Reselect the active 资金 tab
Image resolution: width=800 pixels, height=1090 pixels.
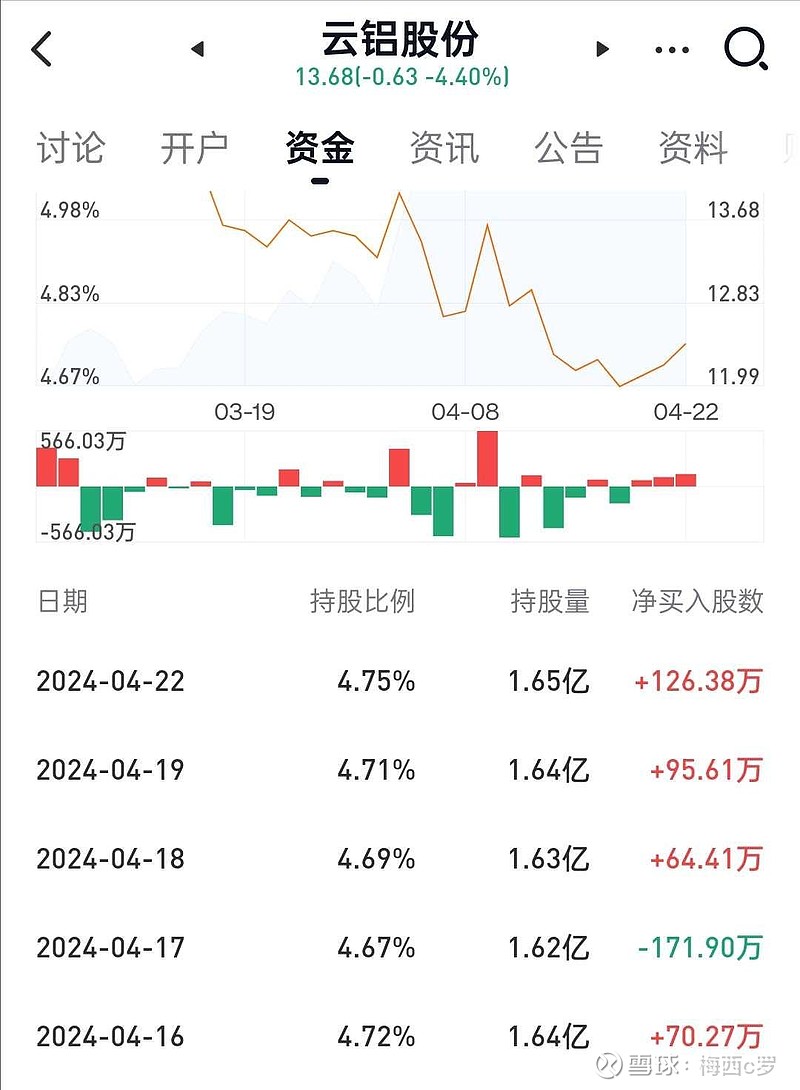(320, 146)
